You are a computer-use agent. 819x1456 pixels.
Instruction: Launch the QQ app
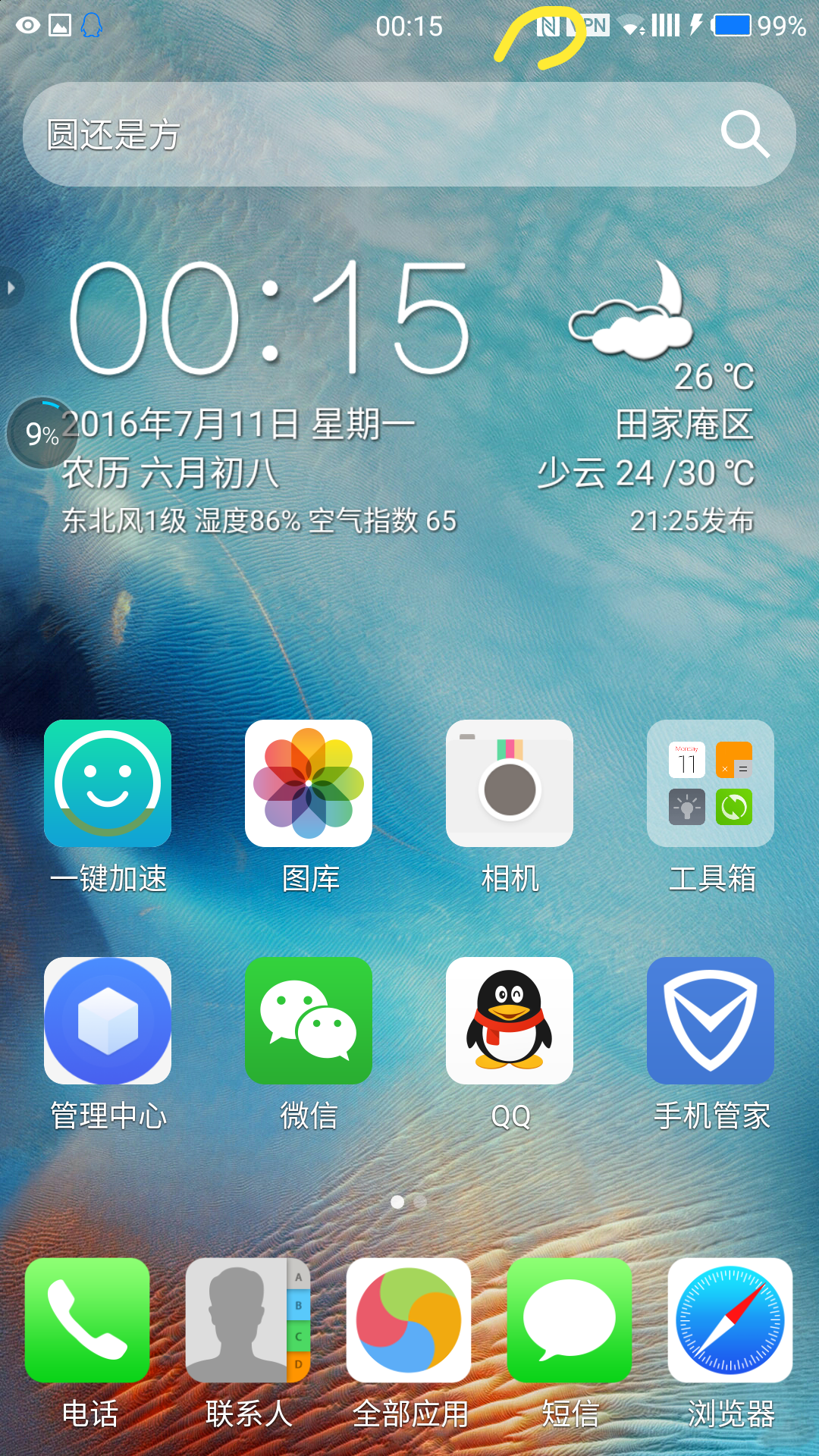click(x=510, y=1021)
